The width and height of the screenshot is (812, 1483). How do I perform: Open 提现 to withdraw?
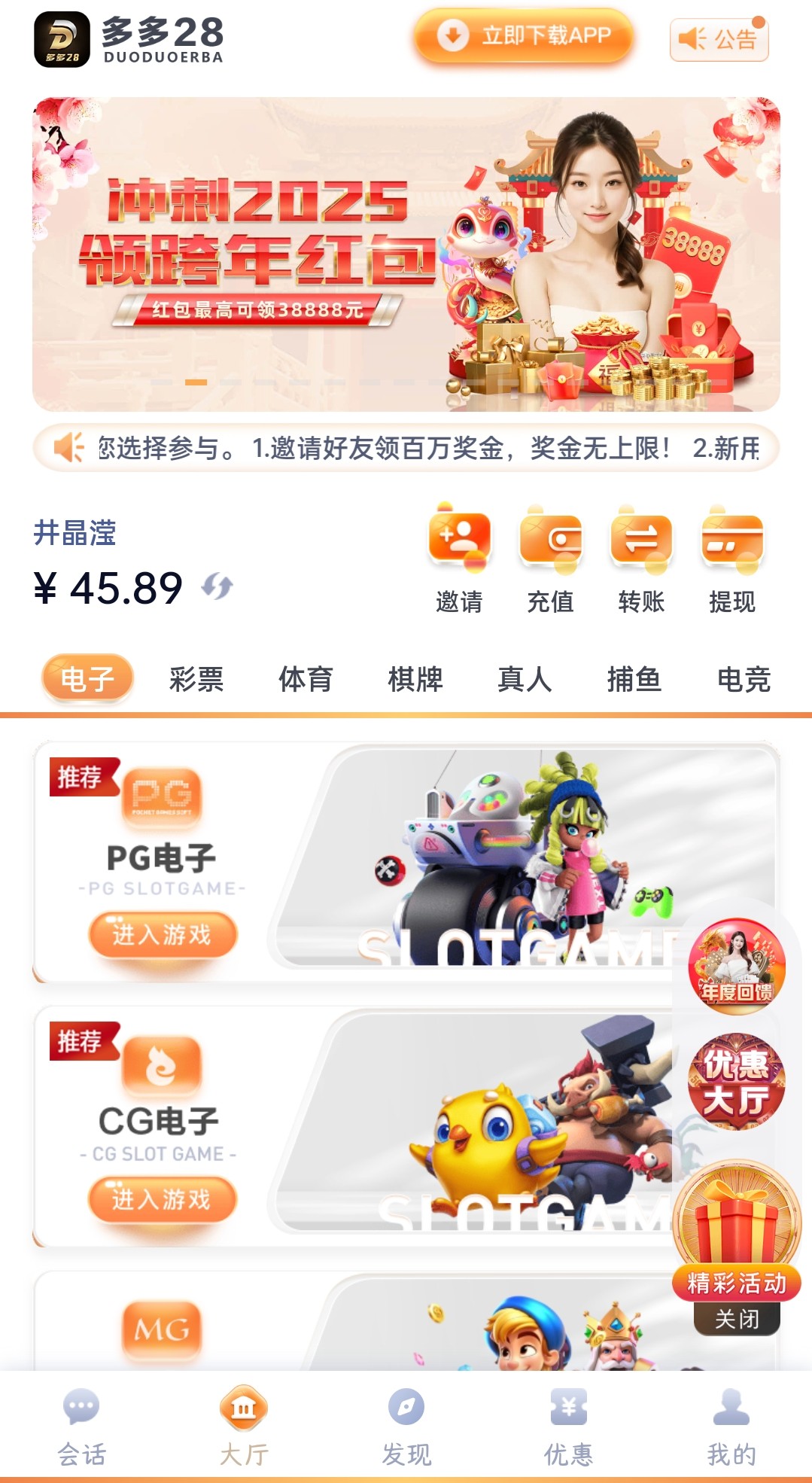pos(731,559)
